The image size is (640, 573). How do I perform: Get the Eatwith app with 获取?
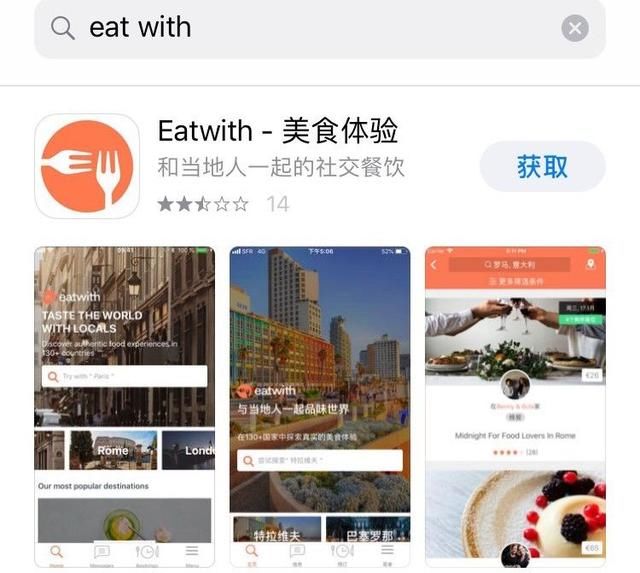(x=542, y=166)
